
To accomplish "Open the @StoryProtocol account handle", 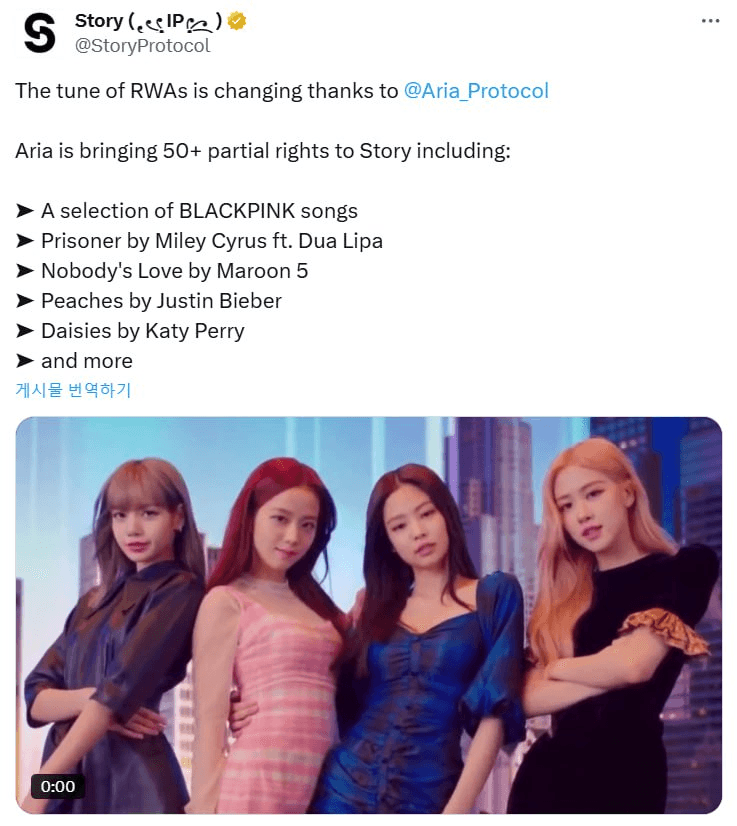I will click(x=143, y=46).
